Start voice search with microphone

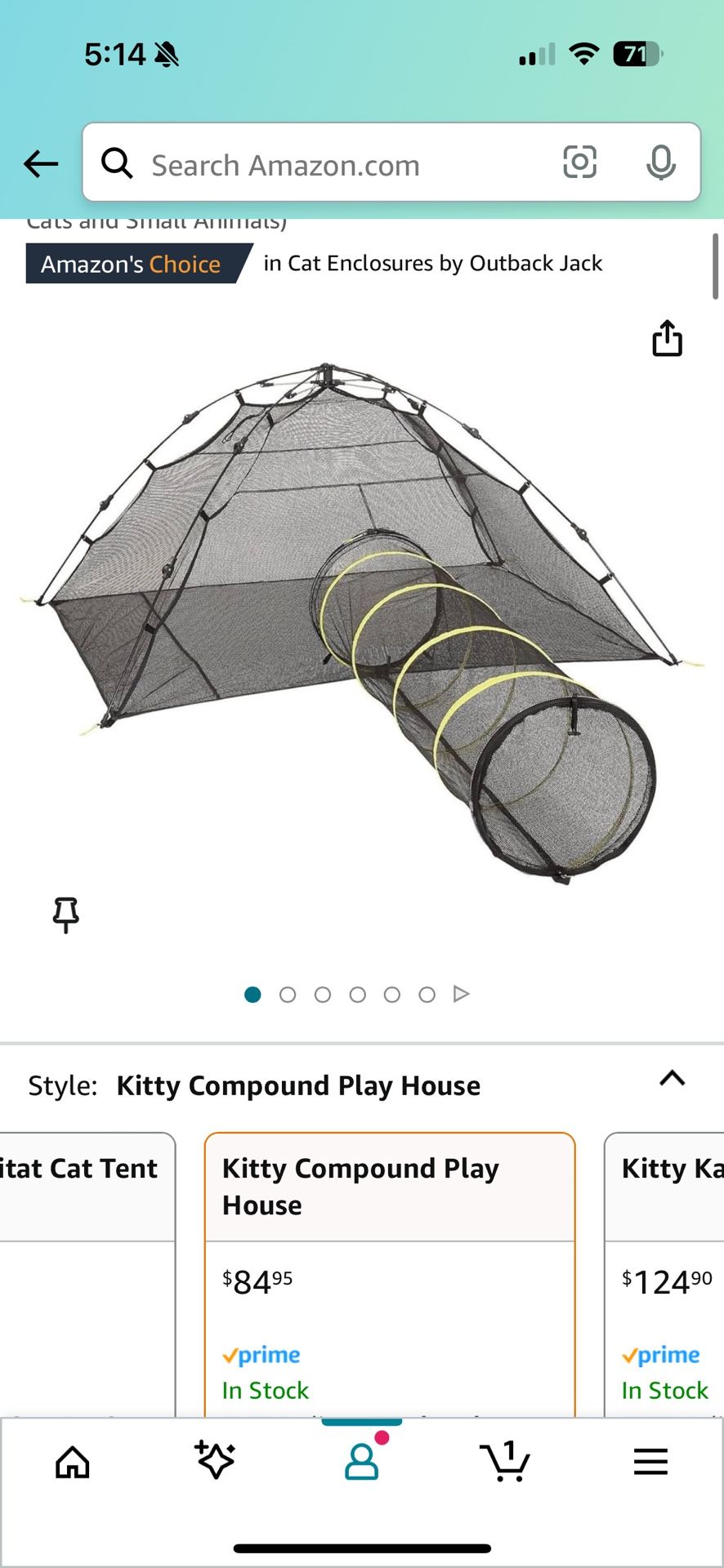tap(660, 163)
